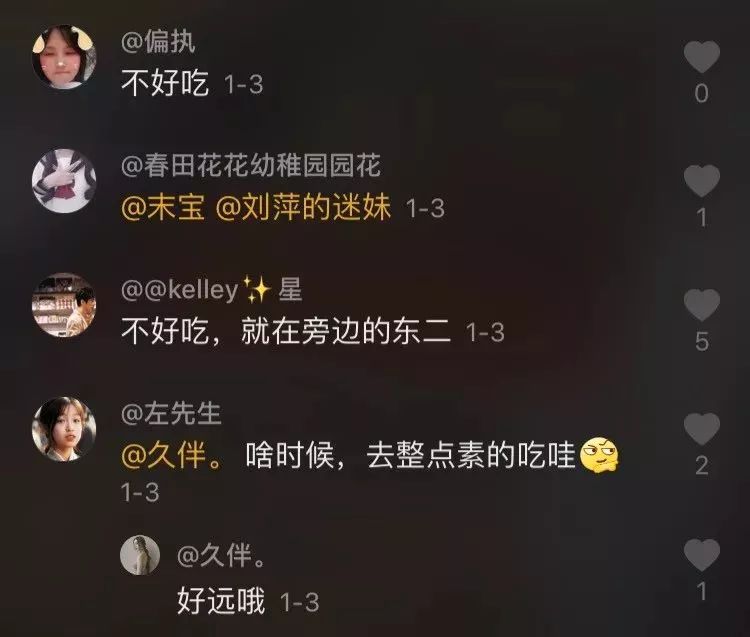Like 春田花花幼稚园园花's comment
750x637 pixels.
(x=701, y=181)
